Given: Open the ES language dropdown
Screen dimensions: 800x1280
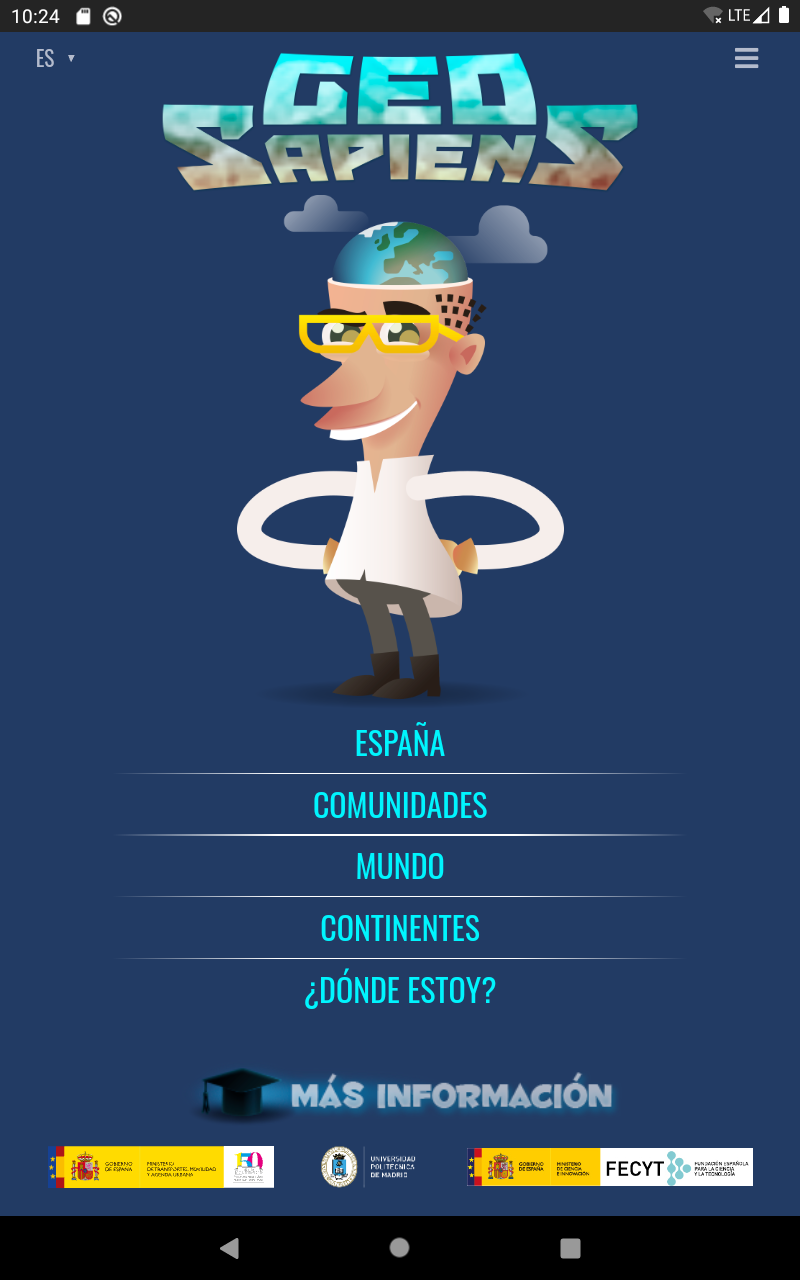Looking at the screenshot, I should (56, 58).
